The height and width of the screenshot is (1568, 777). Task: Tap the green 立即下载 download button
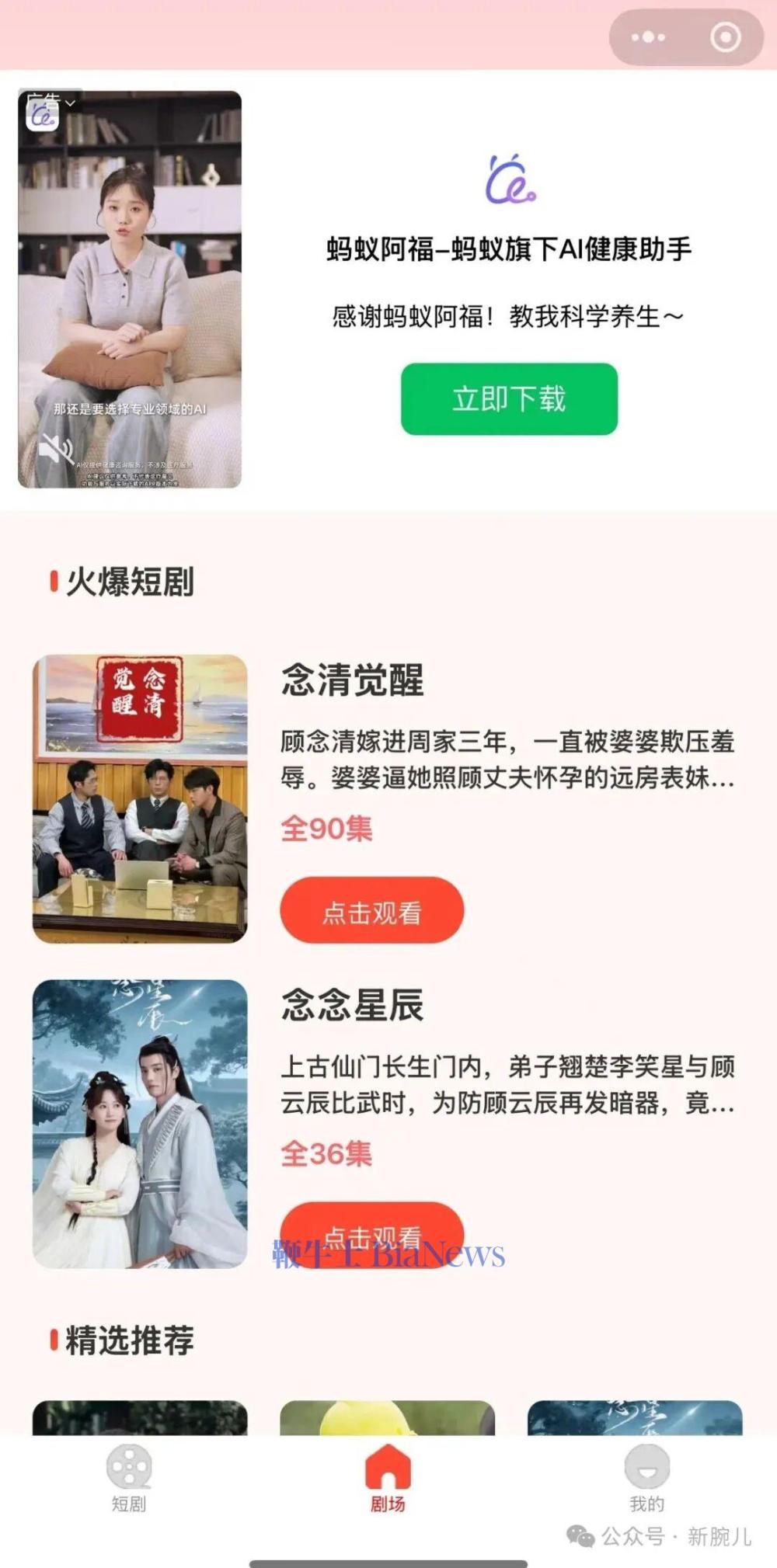507,398
